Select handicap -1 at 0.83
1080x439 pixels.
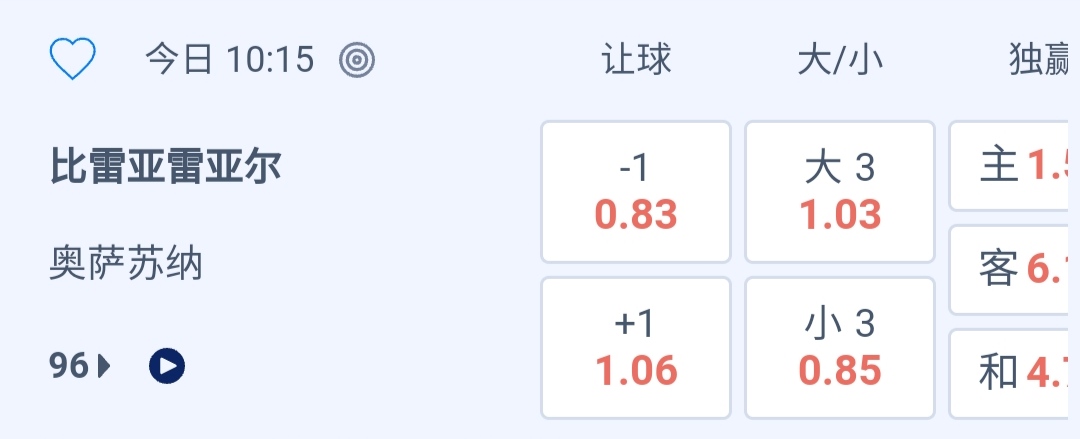635,192
